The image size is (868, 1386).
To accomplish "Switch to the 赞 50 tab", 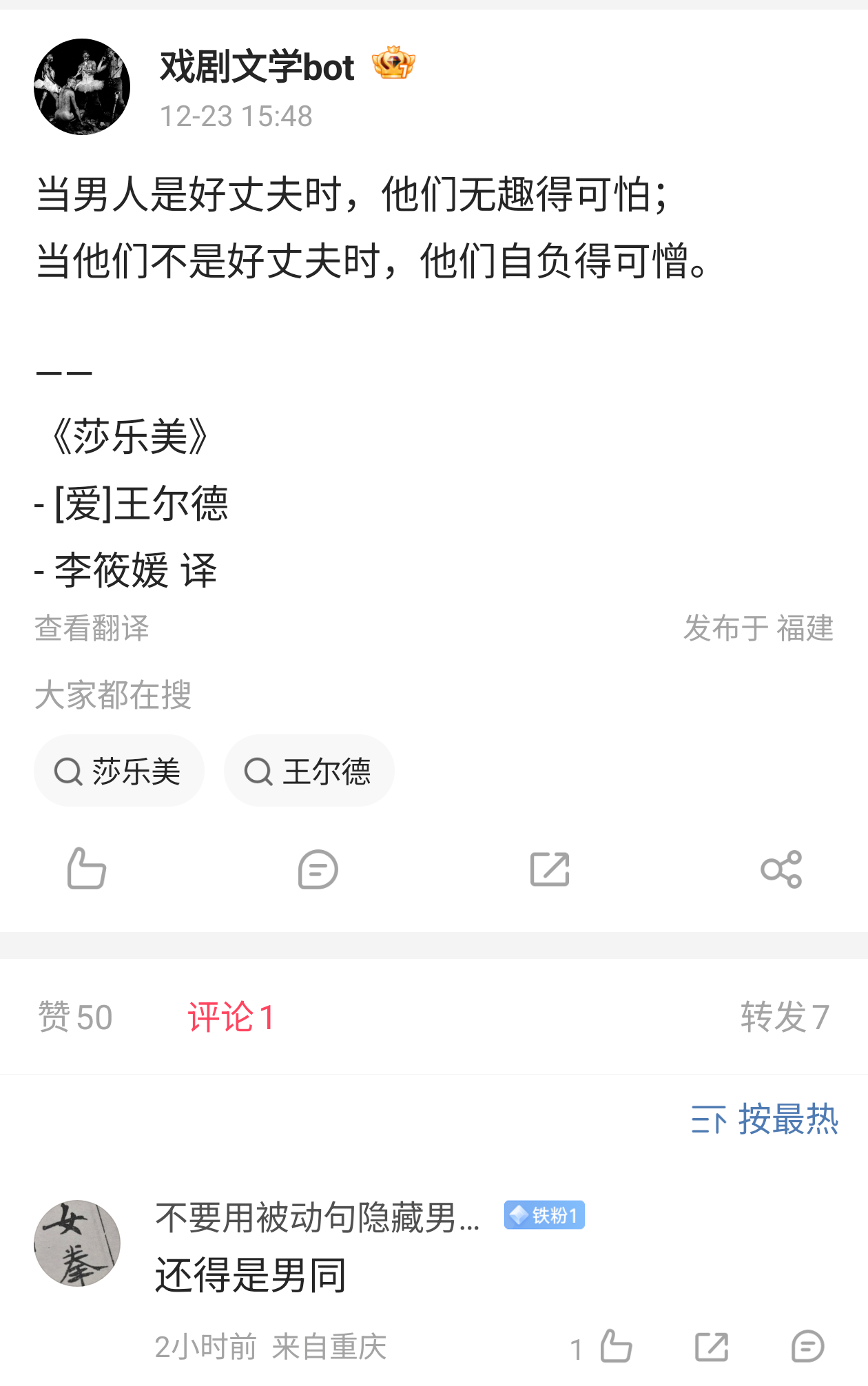I will click(75, 1017).
